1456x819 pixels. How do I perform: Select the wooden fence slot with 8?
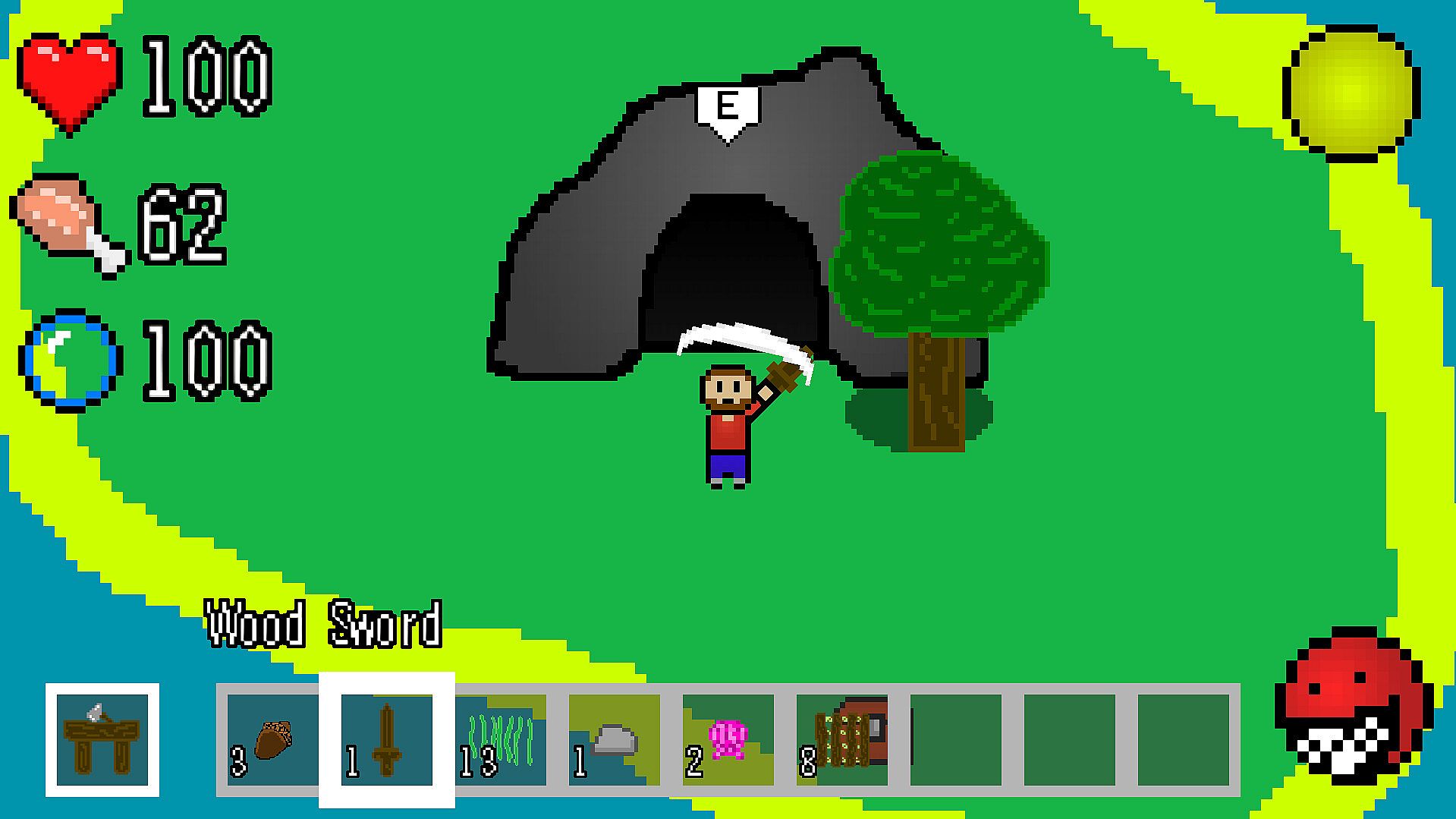(x=841, y=739)
